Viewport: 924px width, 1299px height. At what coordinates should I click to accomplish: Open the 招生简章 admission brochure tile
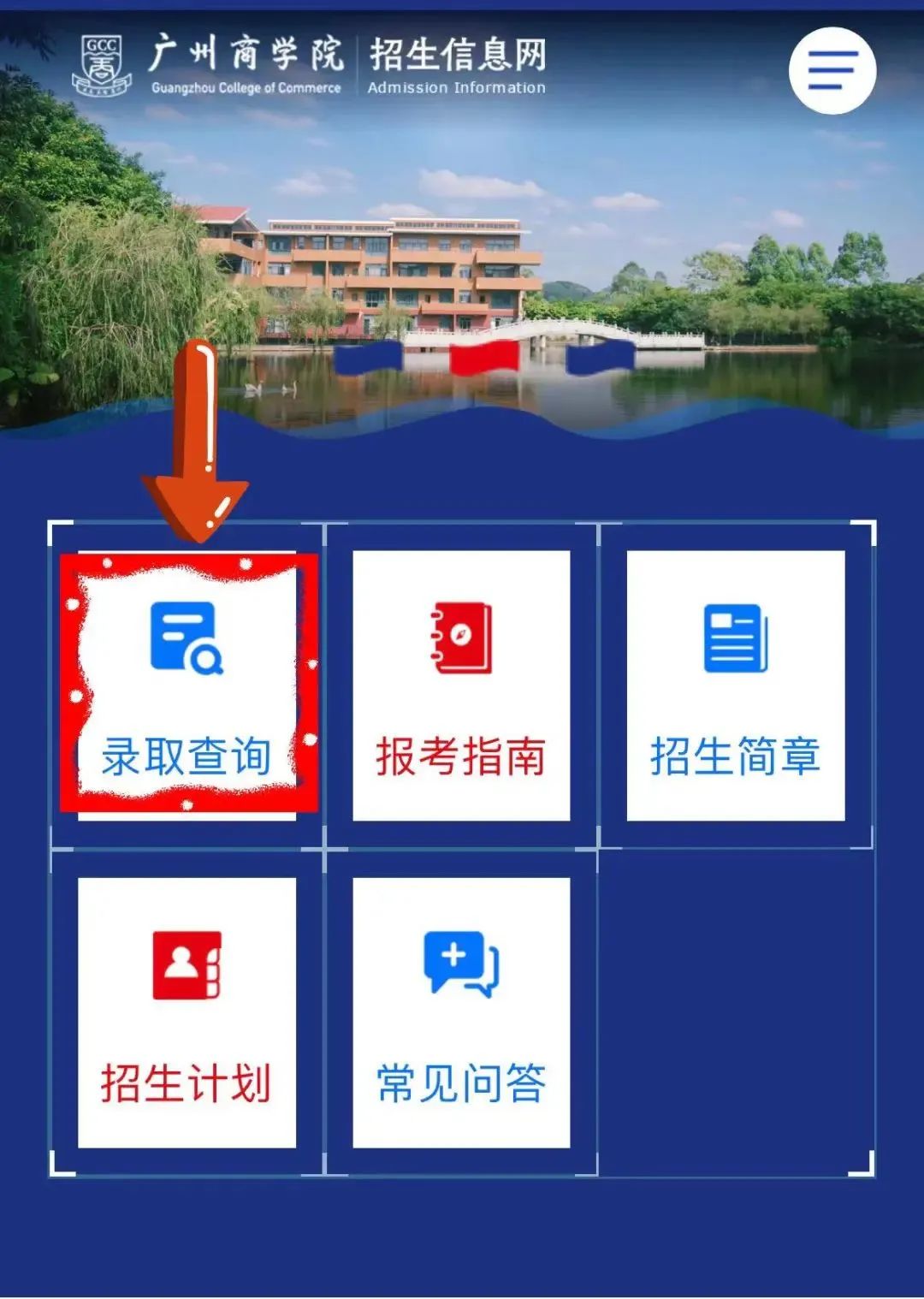click(734, 685)
